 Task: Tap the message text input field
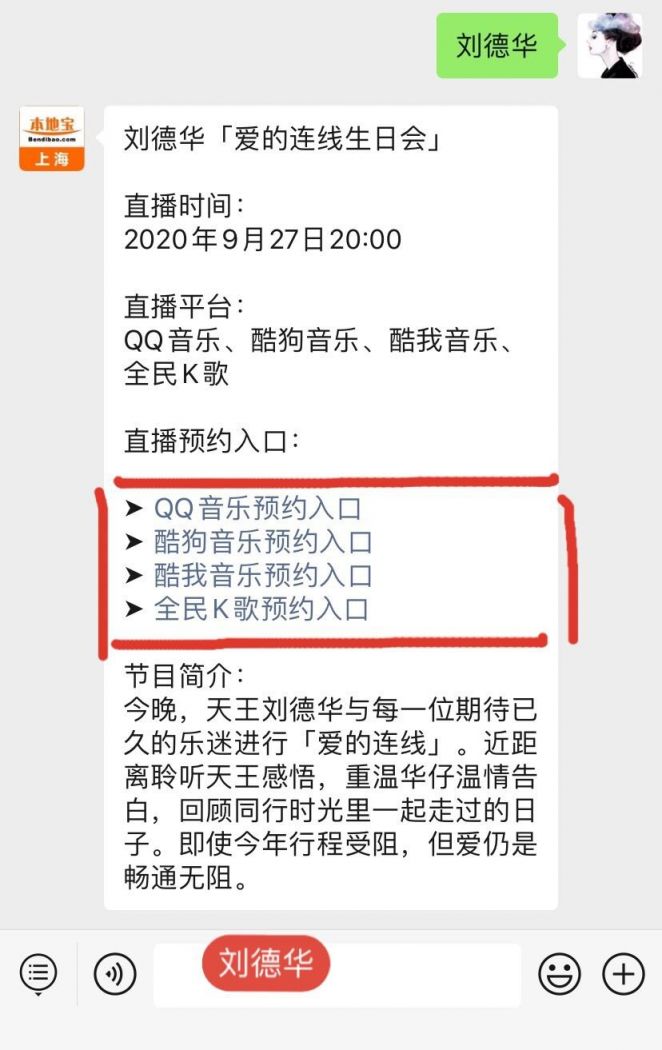[420, 973]
